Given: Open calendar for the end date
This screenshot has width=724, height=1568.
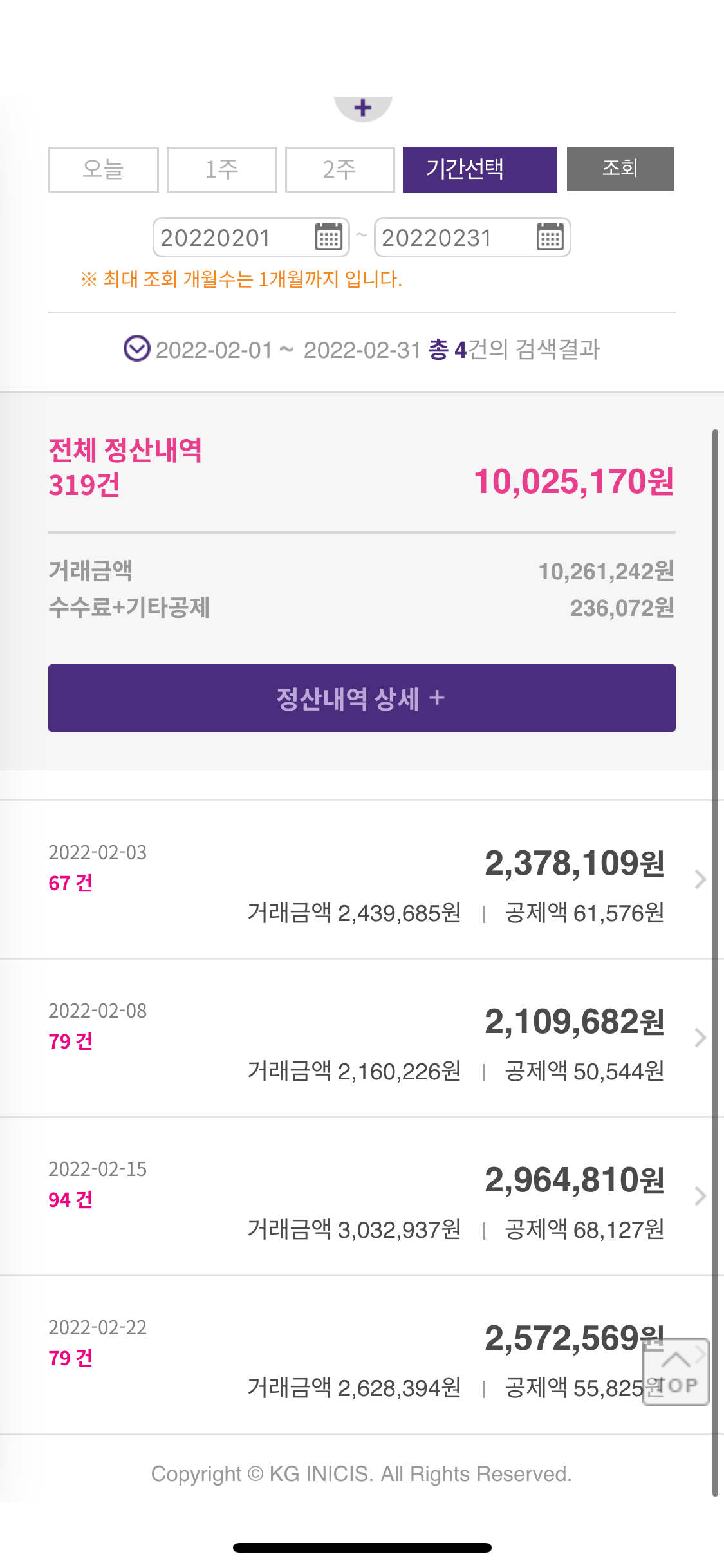Looking at the screenshot, I should [550, 237].
